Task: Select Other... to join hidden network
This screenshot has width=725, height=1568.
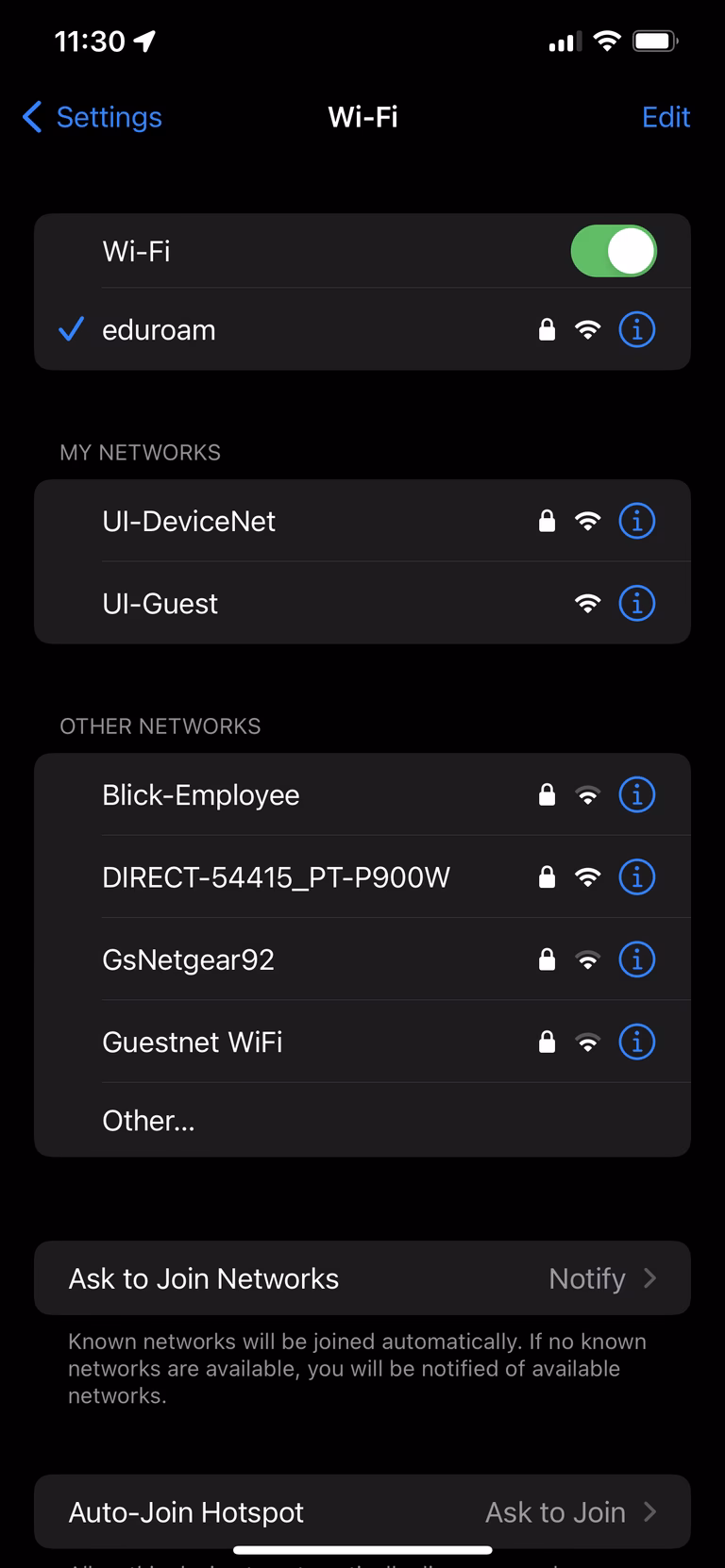Action: (148, 1120)
